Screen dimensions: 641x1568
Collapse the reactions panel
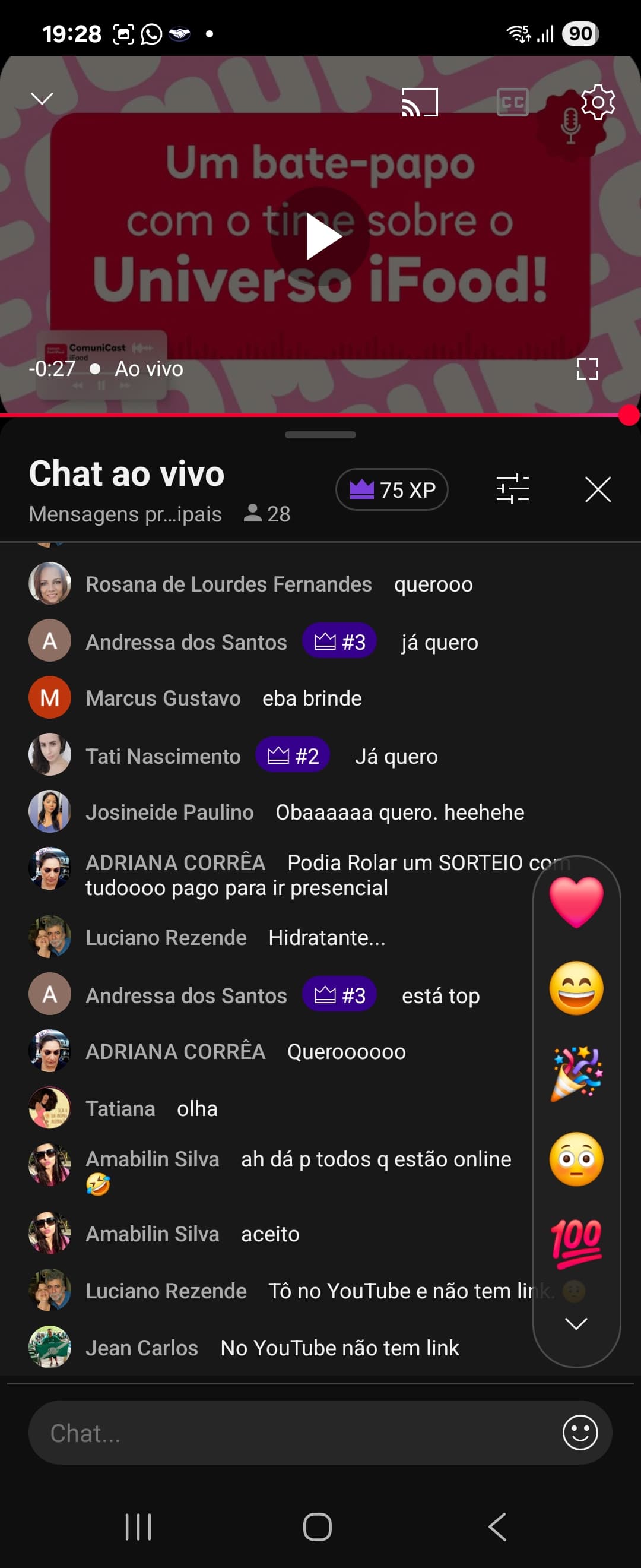pos(576,1323)
